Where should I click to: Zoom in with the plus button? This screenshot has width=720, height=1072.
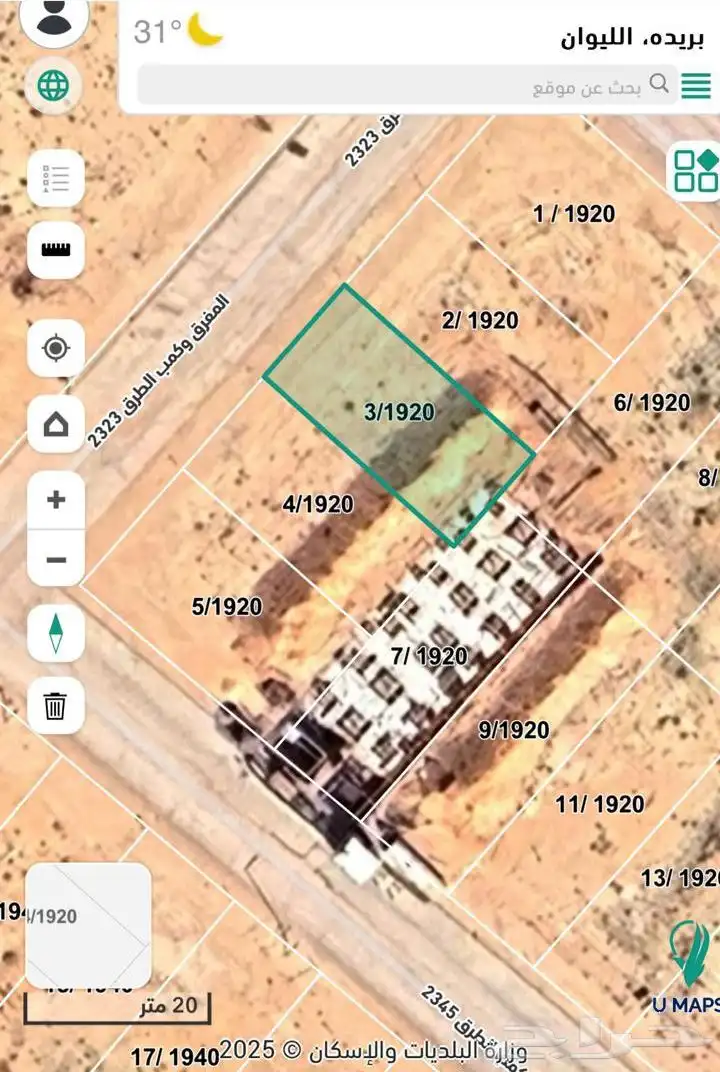pyautogui.click(x=56, y=498)
